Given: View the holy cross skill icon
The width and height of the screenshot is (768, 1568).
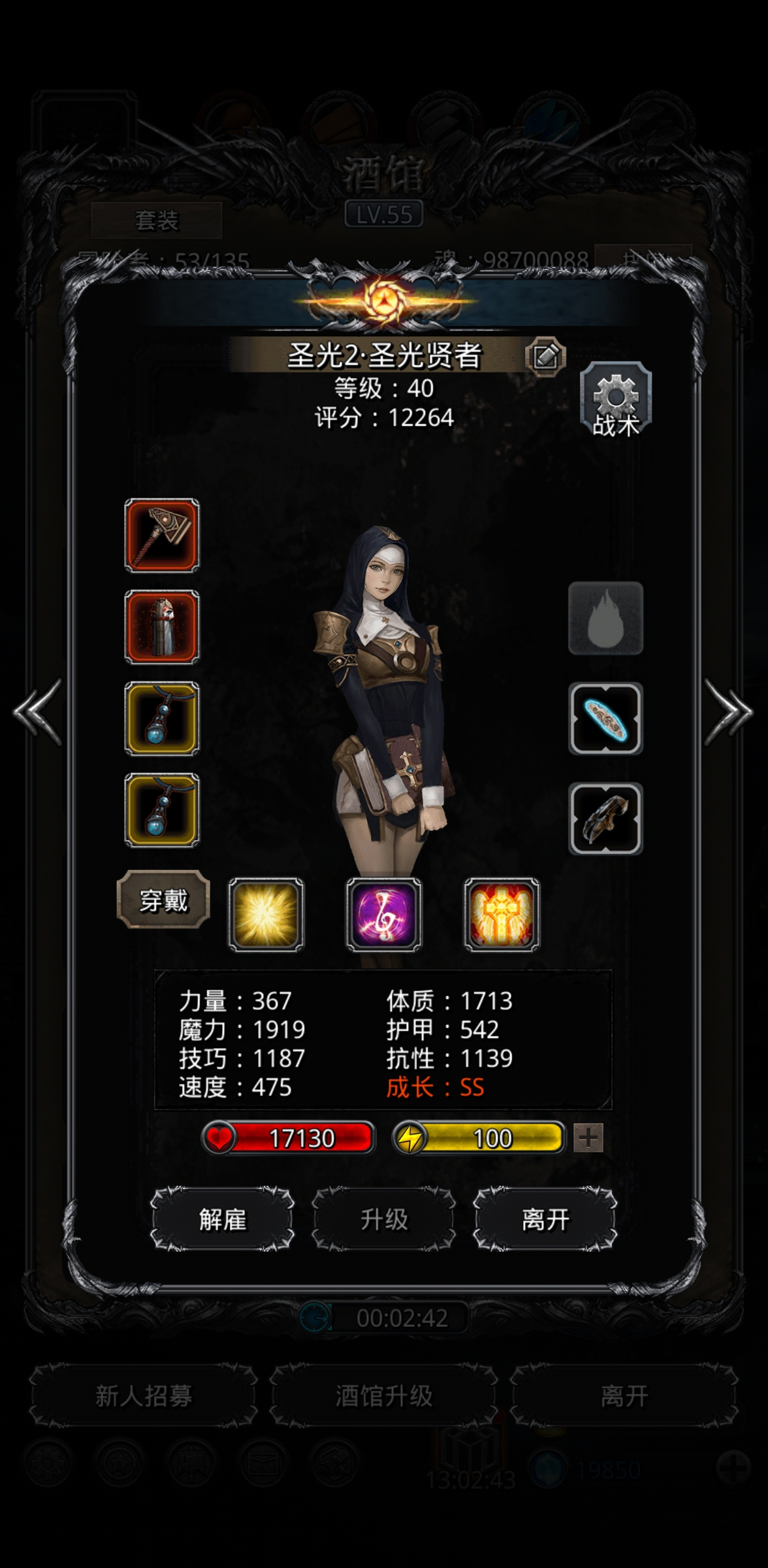Looking at the screenshot, I should coord(502,914).
